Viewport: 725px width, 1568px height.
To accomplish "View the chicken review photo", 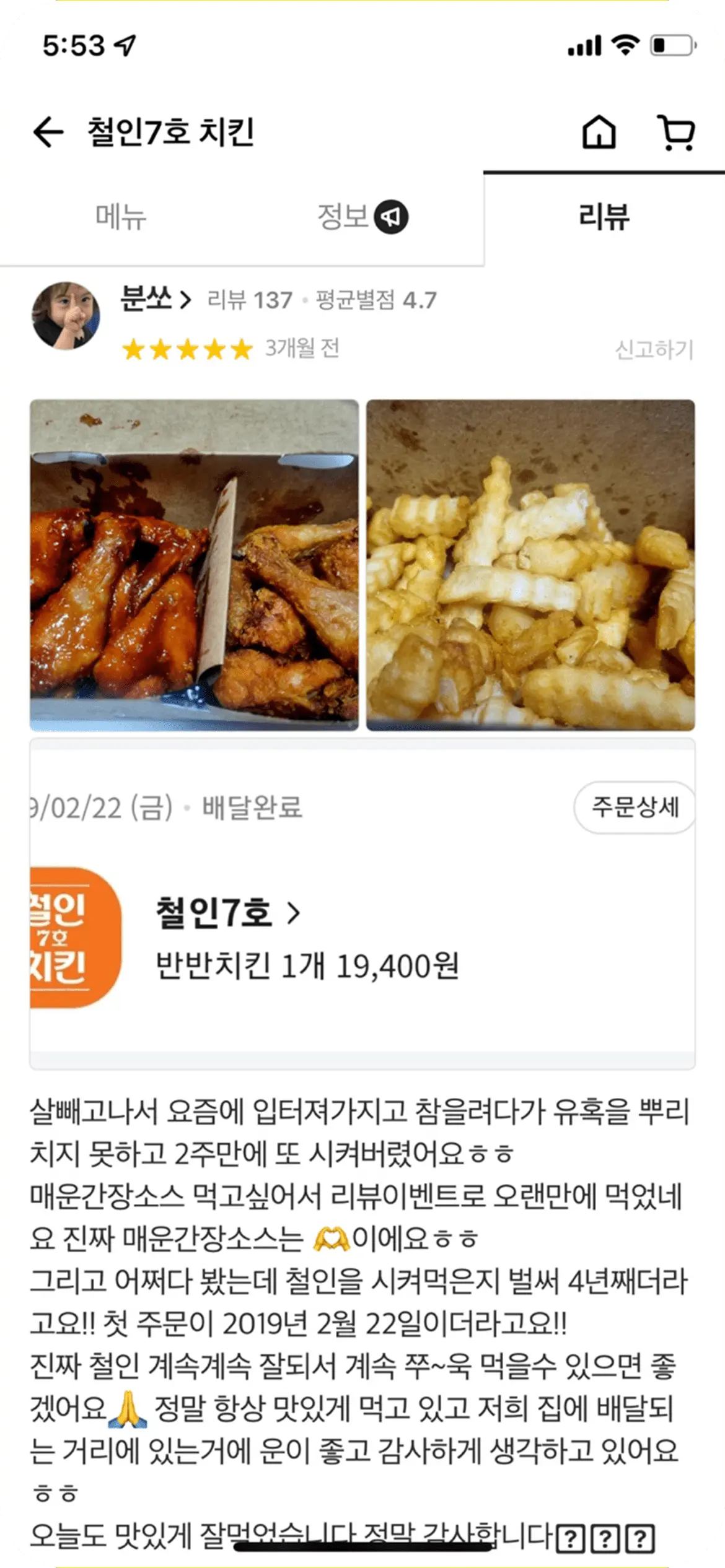I will 194,565.
